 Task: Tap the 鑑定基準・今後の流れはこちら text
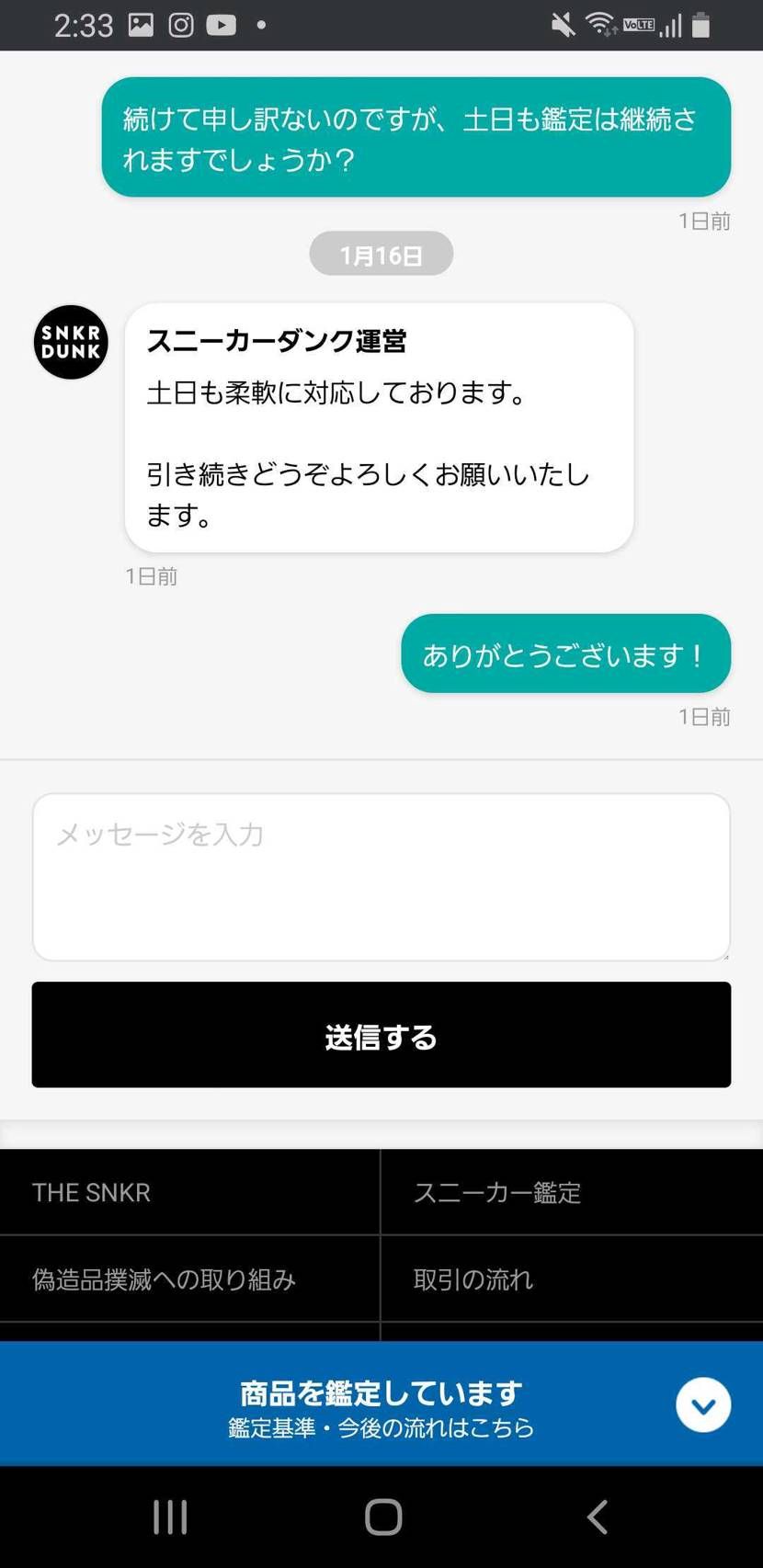click(381, 1427)
